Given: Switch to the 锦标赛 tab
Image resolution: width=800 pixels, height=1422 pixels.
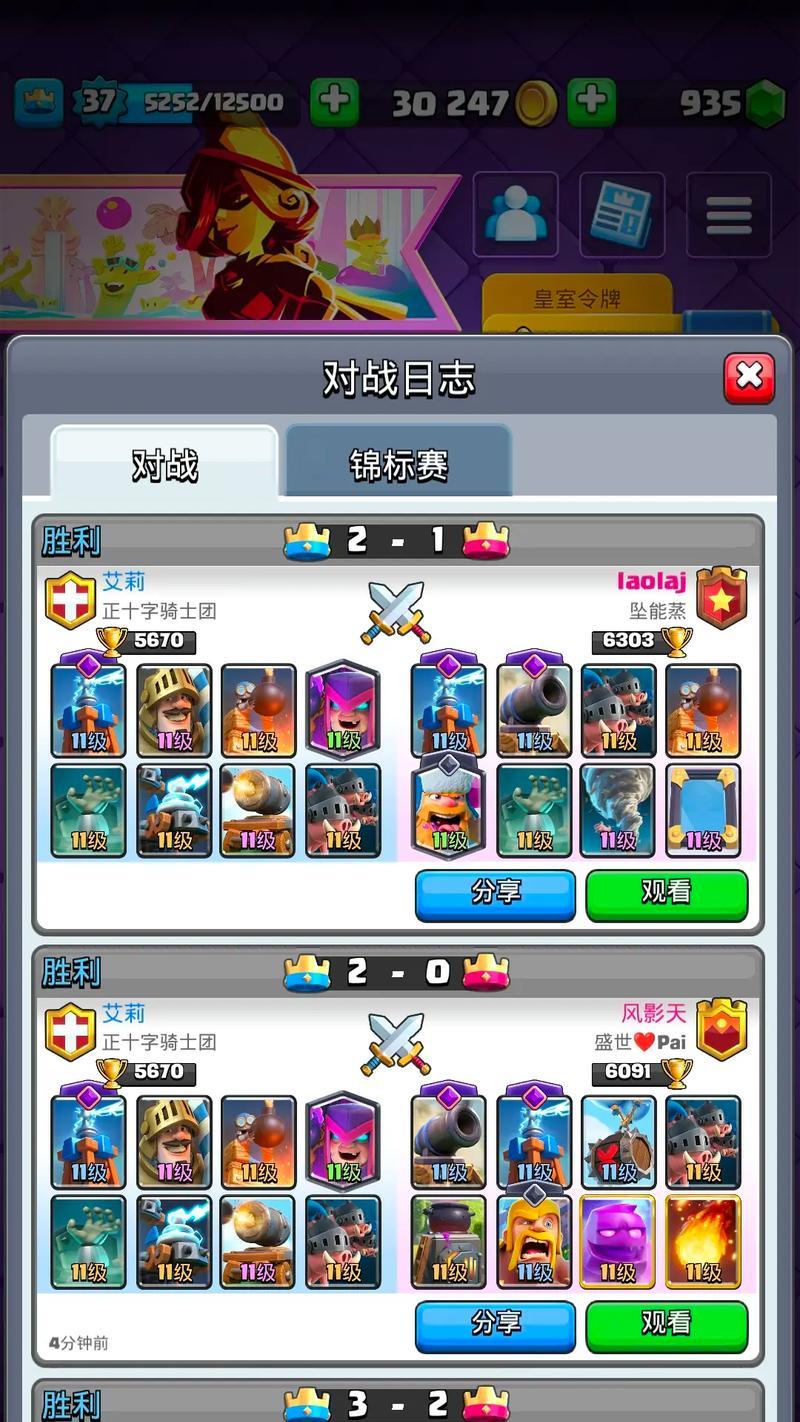Looking at the screenshot, I should pyautogui.click(x=398, y=464).
